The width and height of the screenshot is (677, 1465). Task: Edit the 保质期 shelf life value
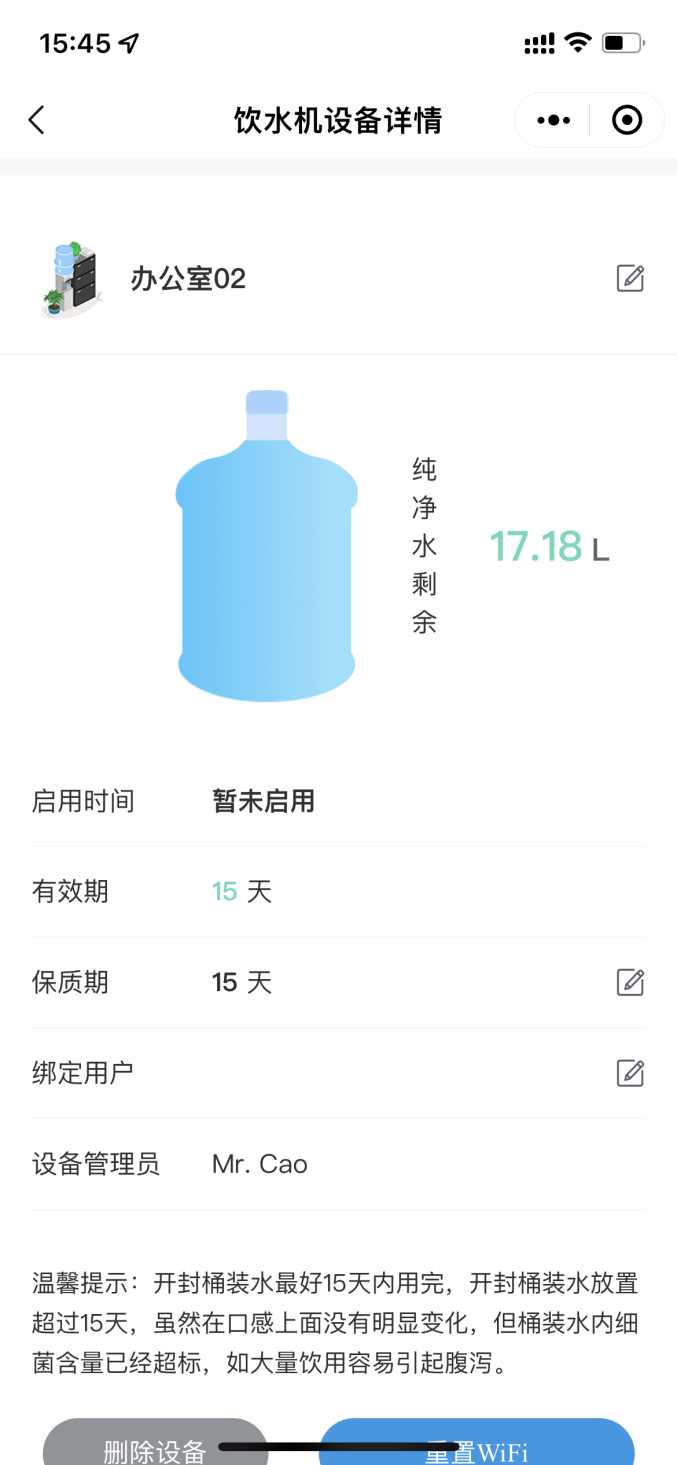point(630,982)
